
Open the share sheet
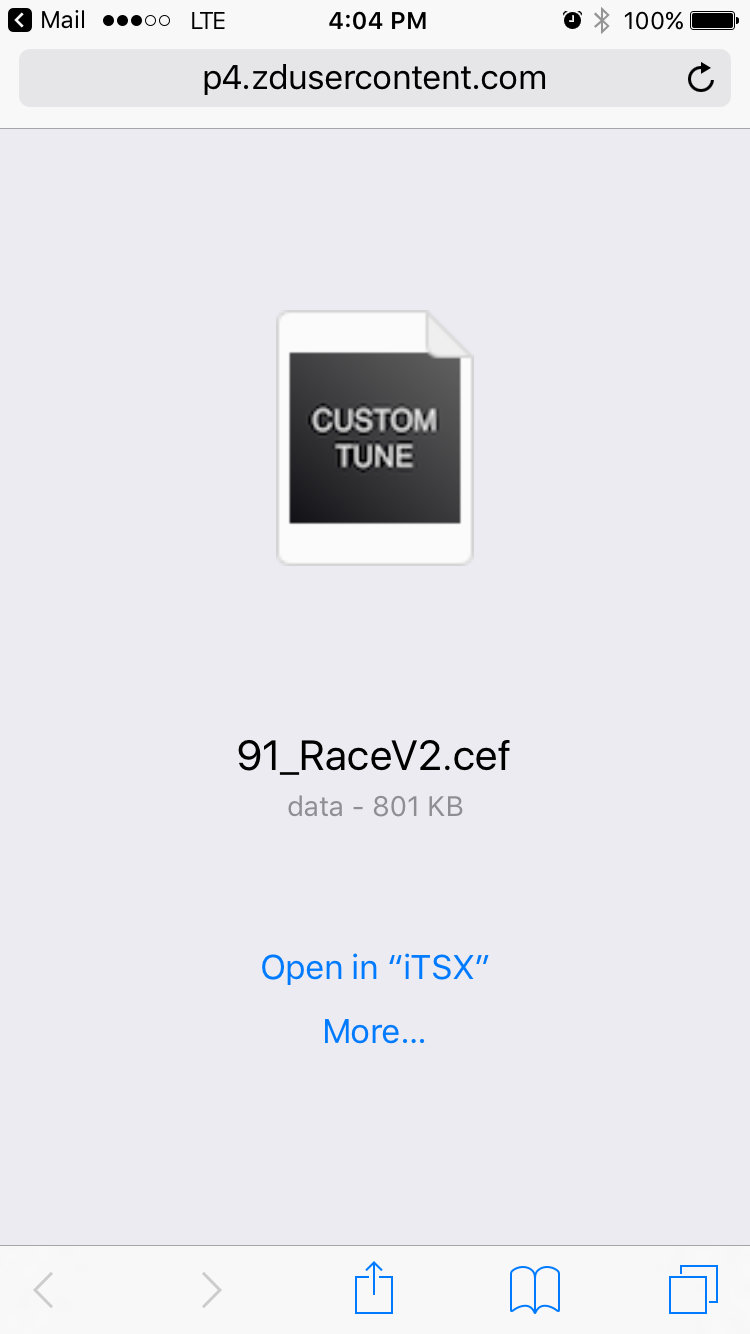[374, 1288]
